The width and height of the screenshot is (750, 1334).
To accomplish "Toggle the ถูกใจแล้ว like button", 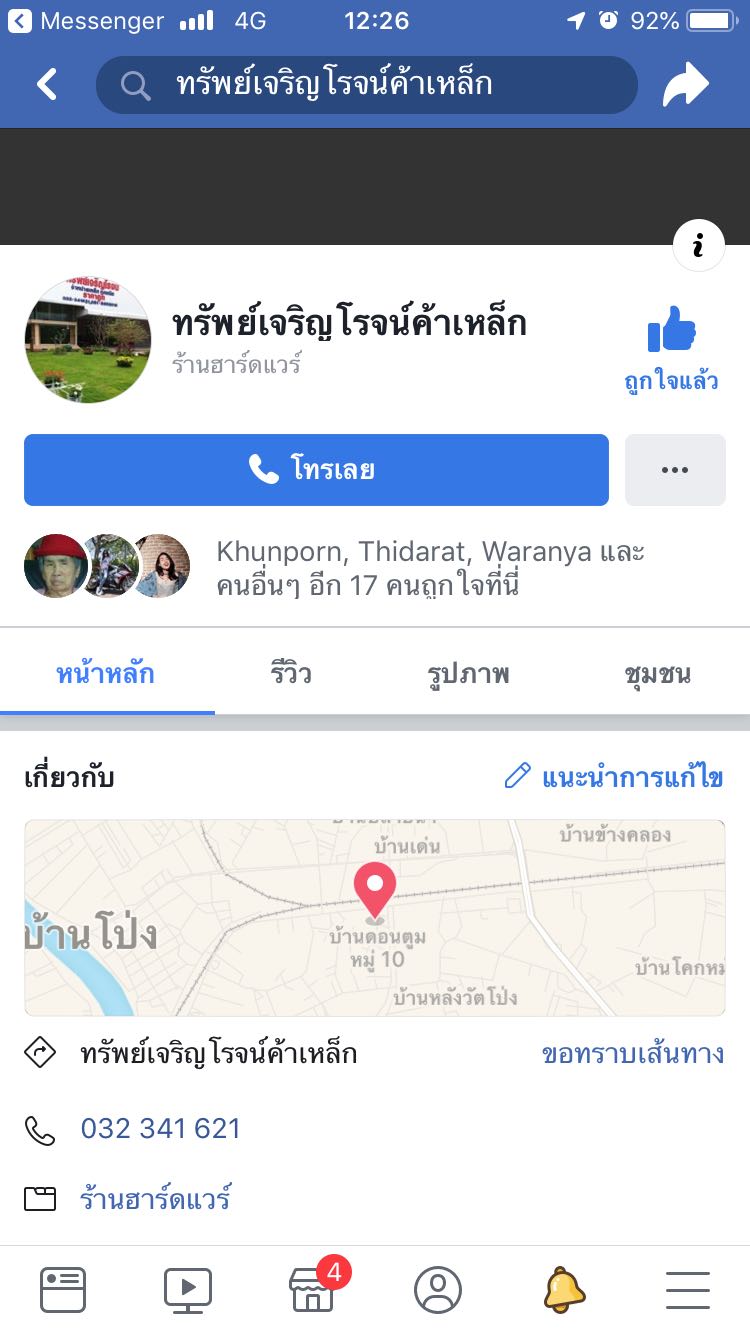I will tap(671, 349).
